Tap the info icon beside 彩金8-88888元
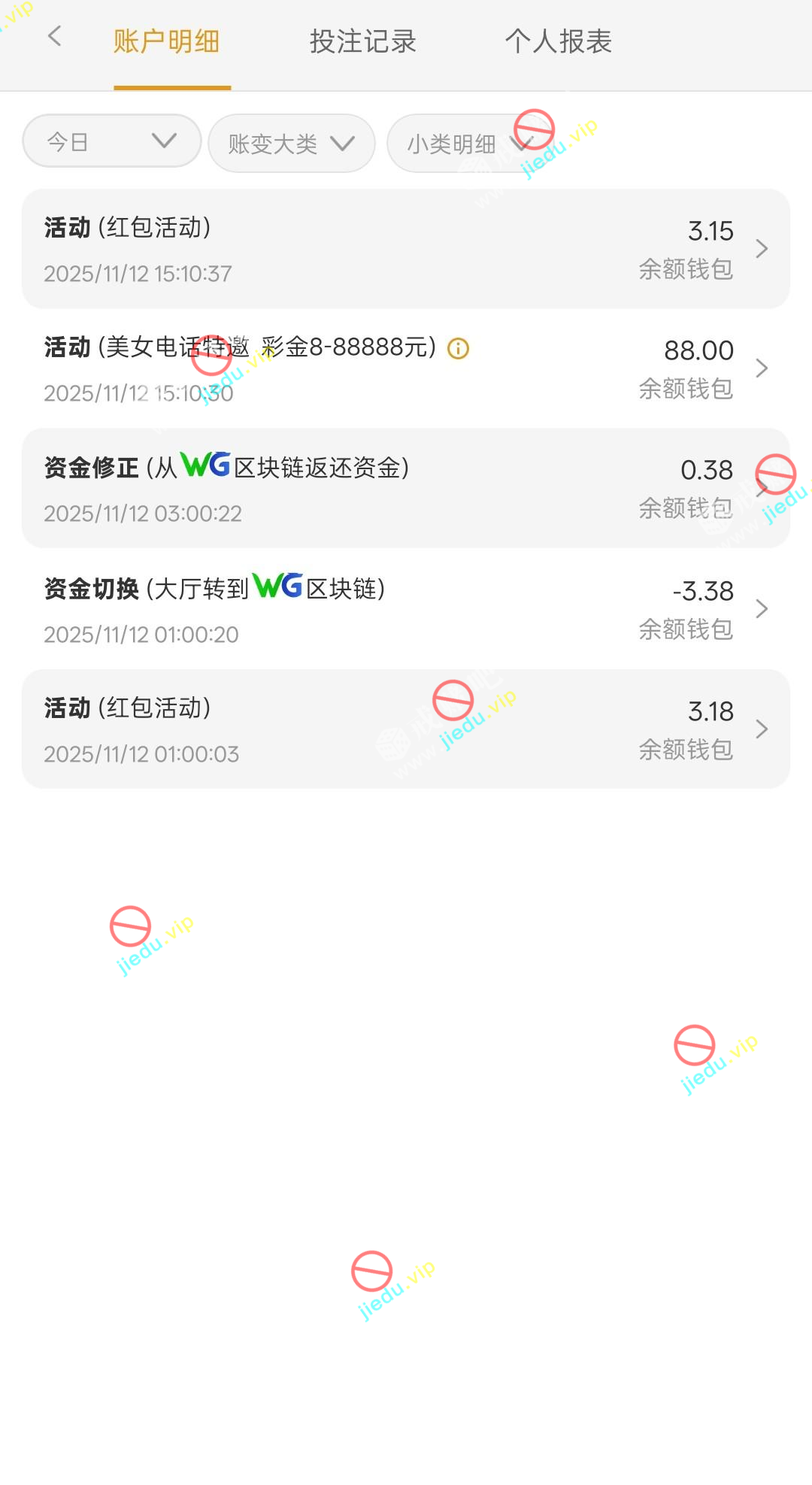The width and height of the screenshot is (812, 1485). coord(459,349)
